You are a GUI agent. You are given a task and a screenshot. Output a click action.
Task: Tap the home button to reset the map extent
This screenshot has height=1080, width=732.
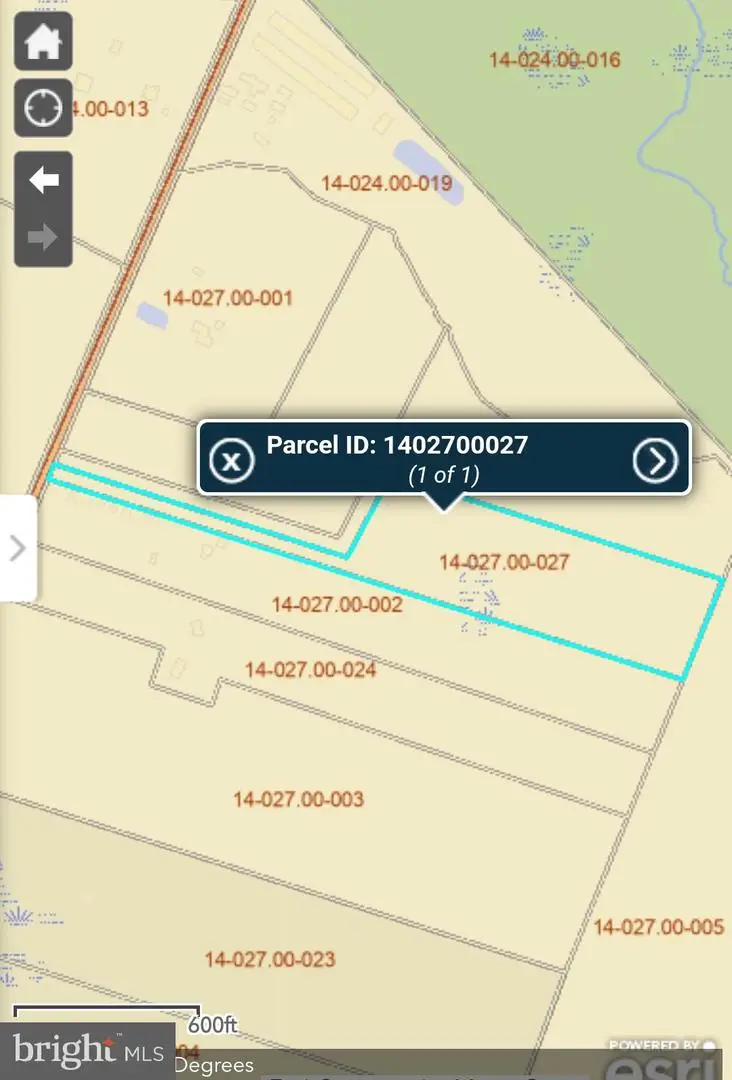pos(43,43)
